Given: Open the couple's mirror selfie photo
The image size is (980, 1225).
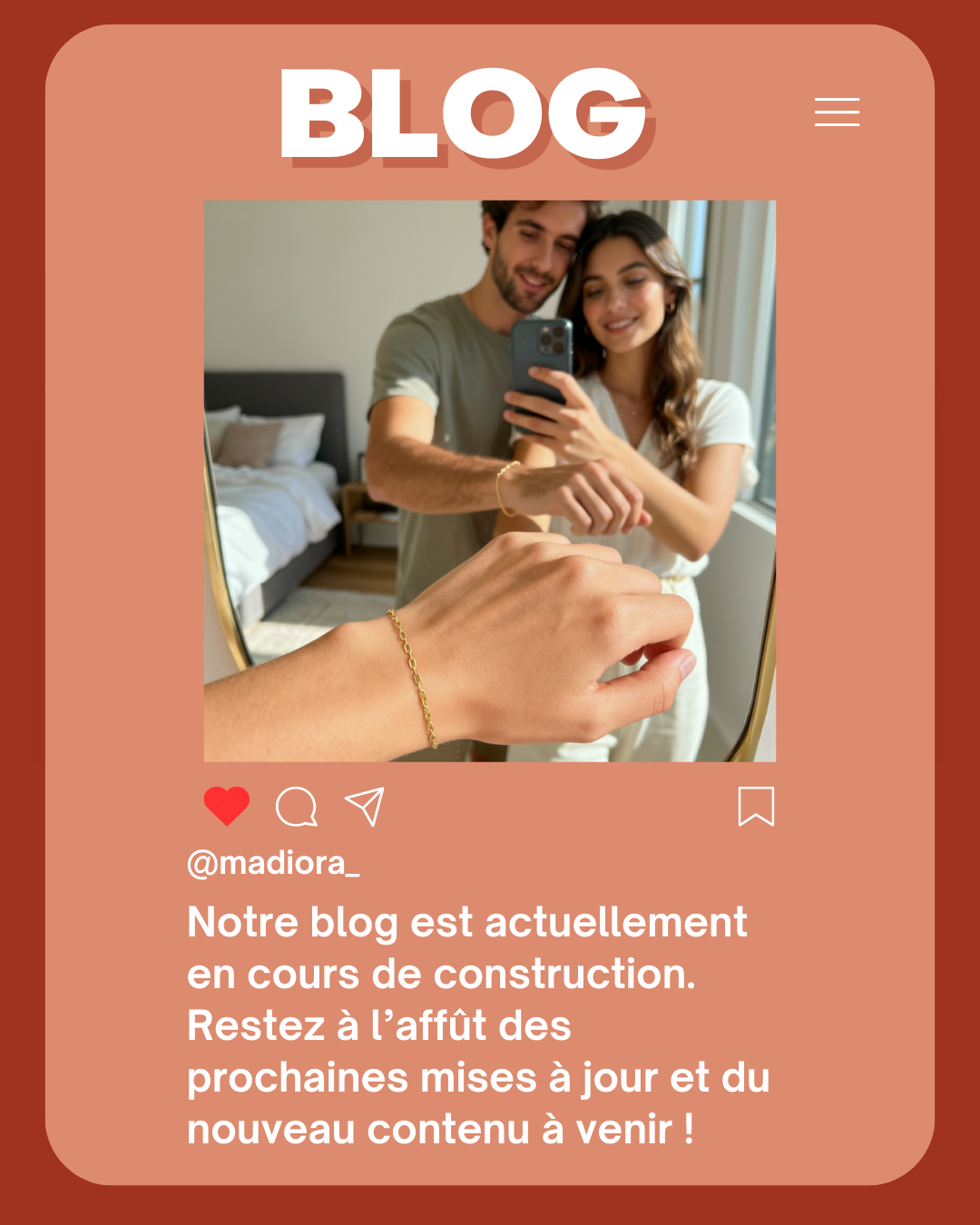Looking at the screenshot, I should [490, 481].
